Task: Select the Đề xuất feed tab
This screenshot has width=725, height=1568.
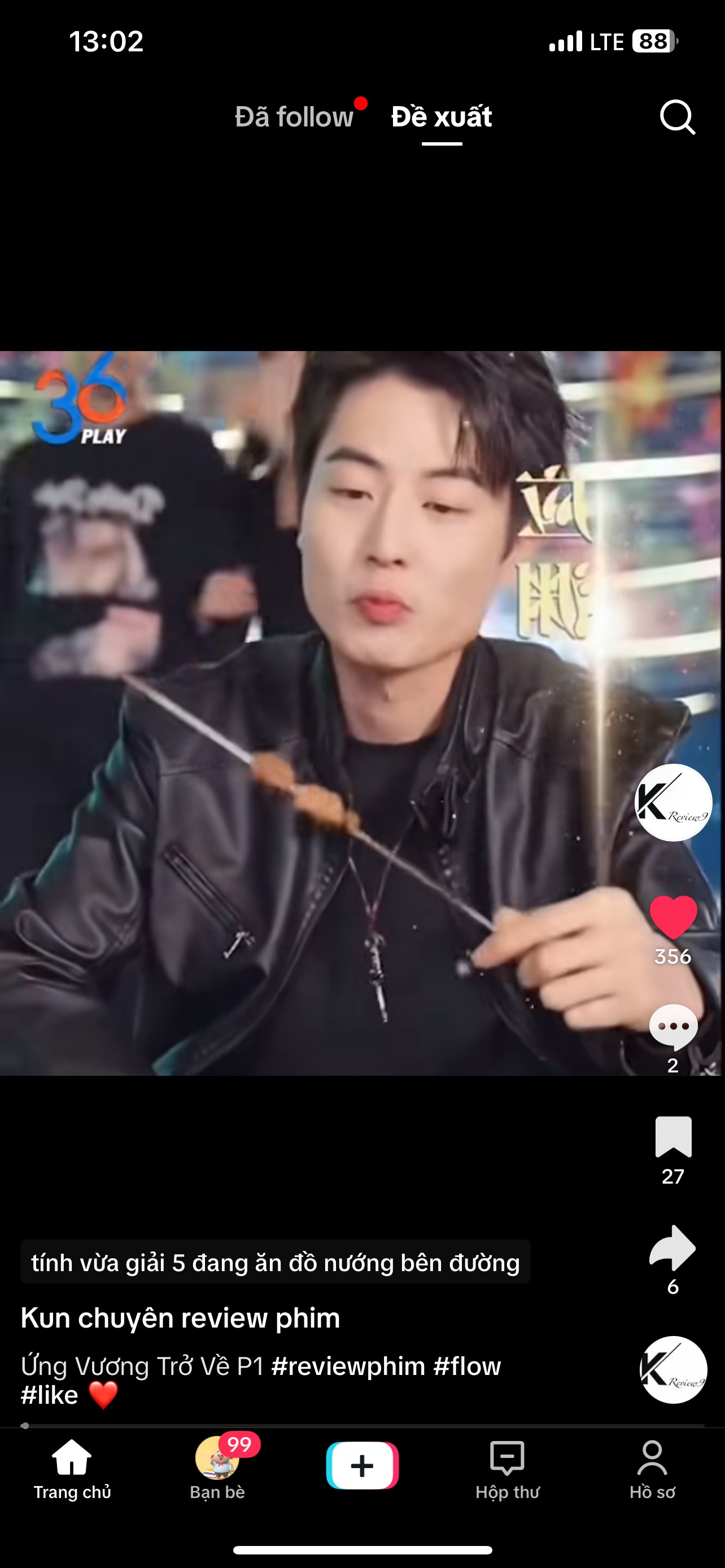Action: pos(442,117)
